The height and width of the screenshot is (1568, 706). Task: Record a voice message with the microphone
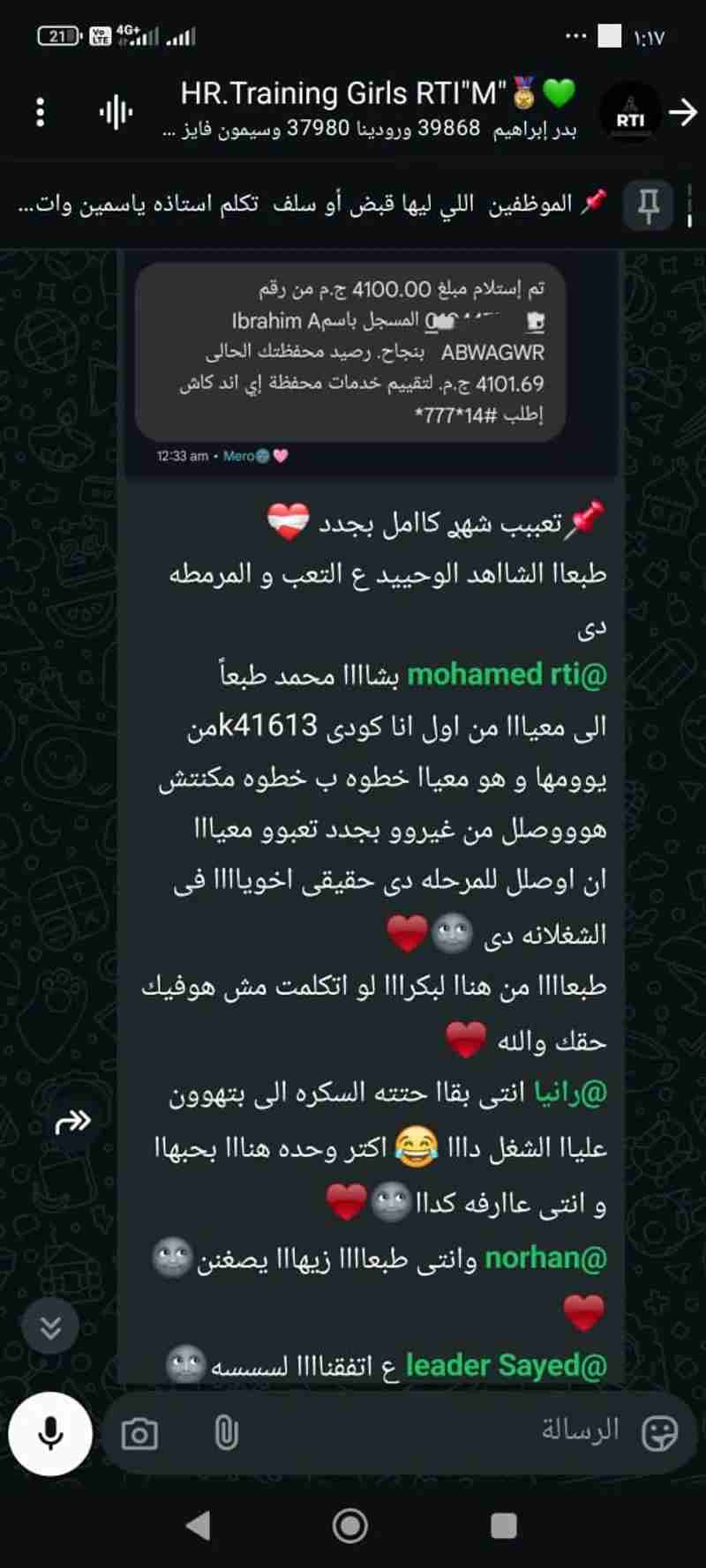pyautogui.click(x=50, y=1433)
